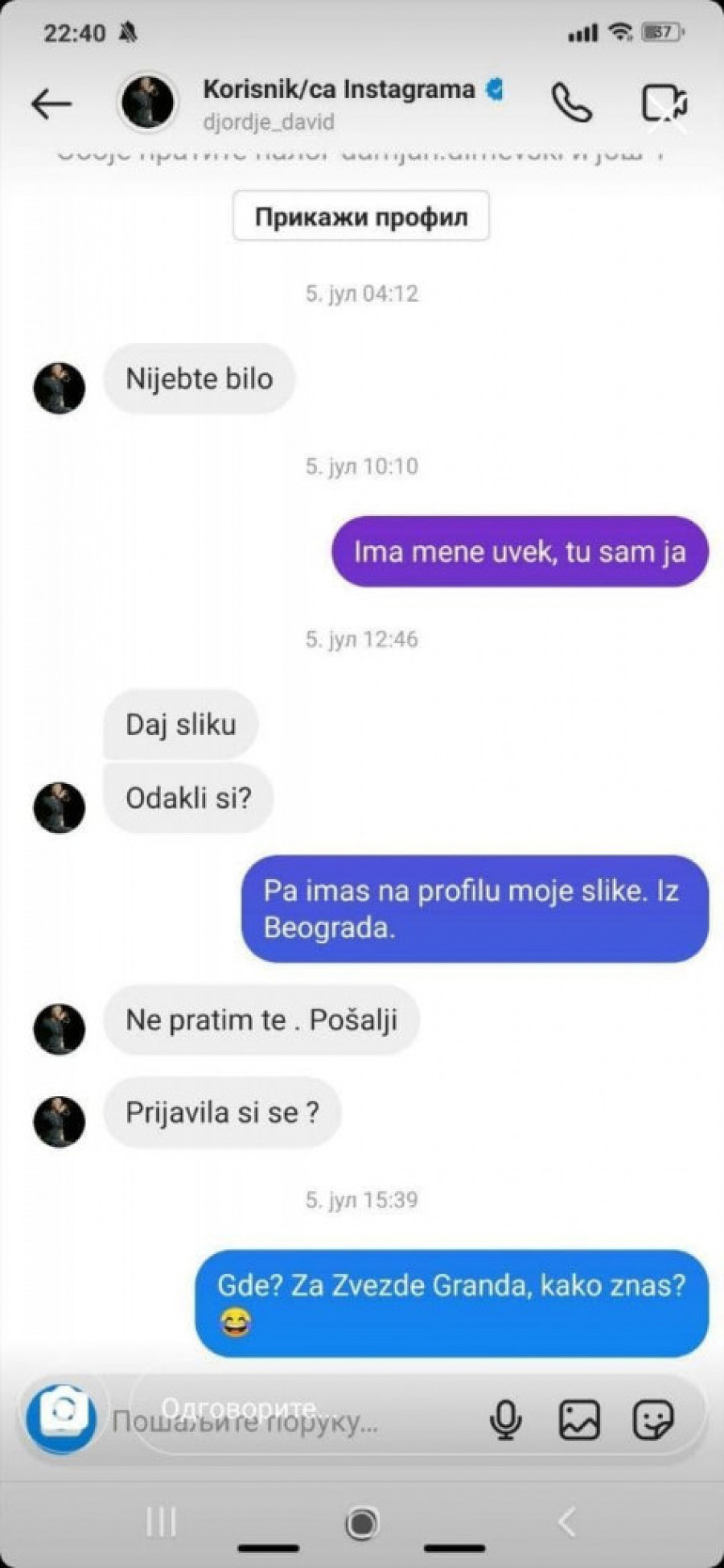Open the sticker picker
This screenshot has height=1568, width=724.
click(x=652, y=1419)
